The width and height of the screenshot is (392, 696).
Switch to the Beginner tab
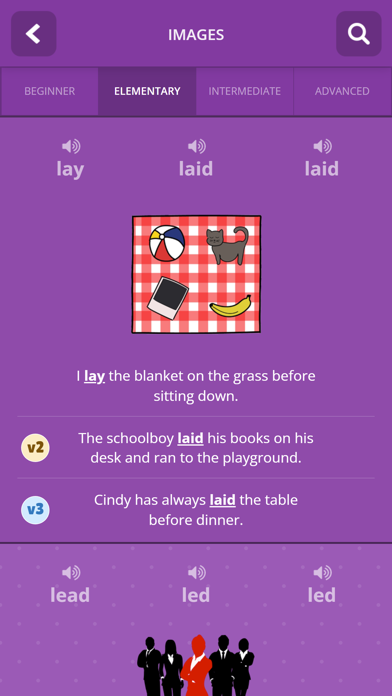click(50, 91)
